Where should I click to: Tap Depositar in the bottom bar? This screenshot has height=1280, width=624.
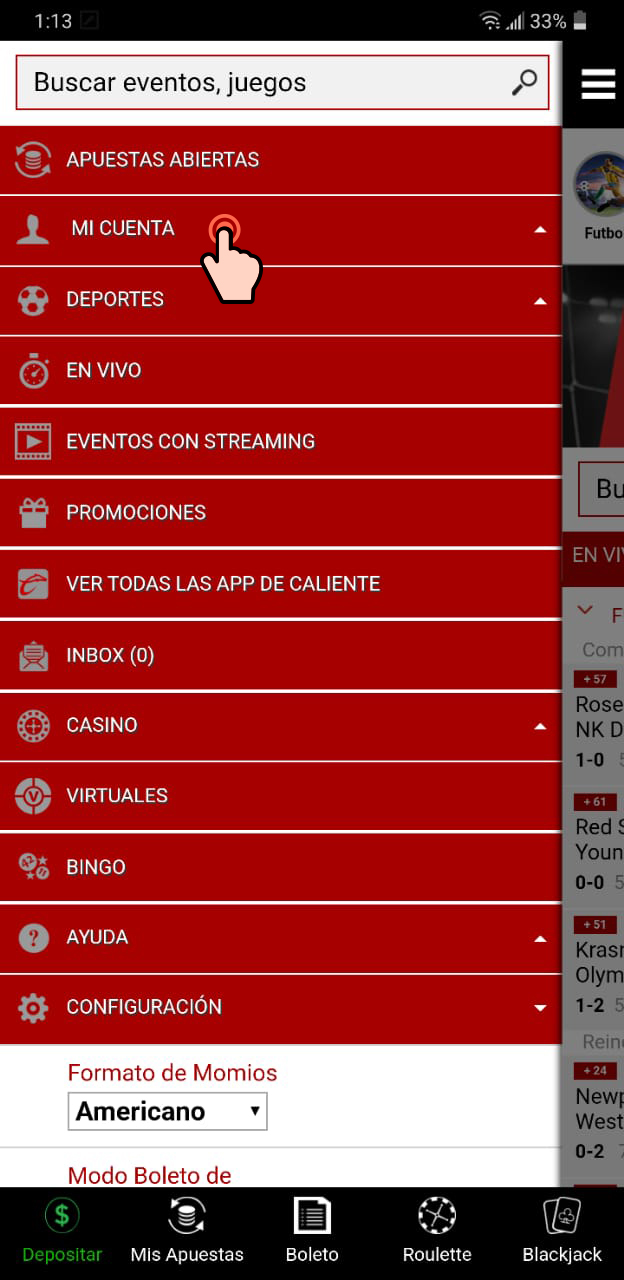62,1231
